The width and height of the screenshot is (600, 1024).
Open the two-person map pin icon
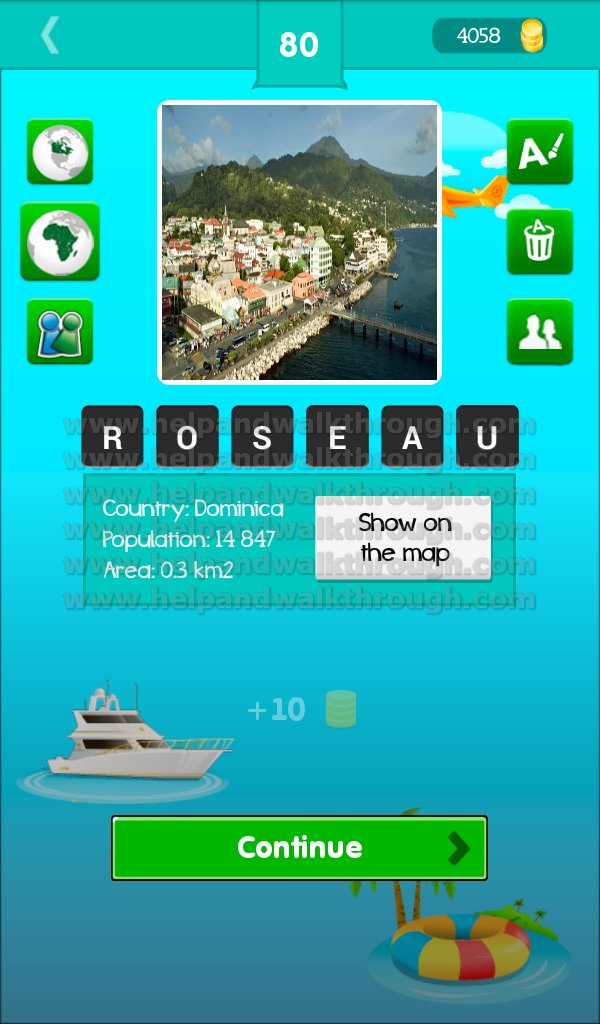[60, 331]
